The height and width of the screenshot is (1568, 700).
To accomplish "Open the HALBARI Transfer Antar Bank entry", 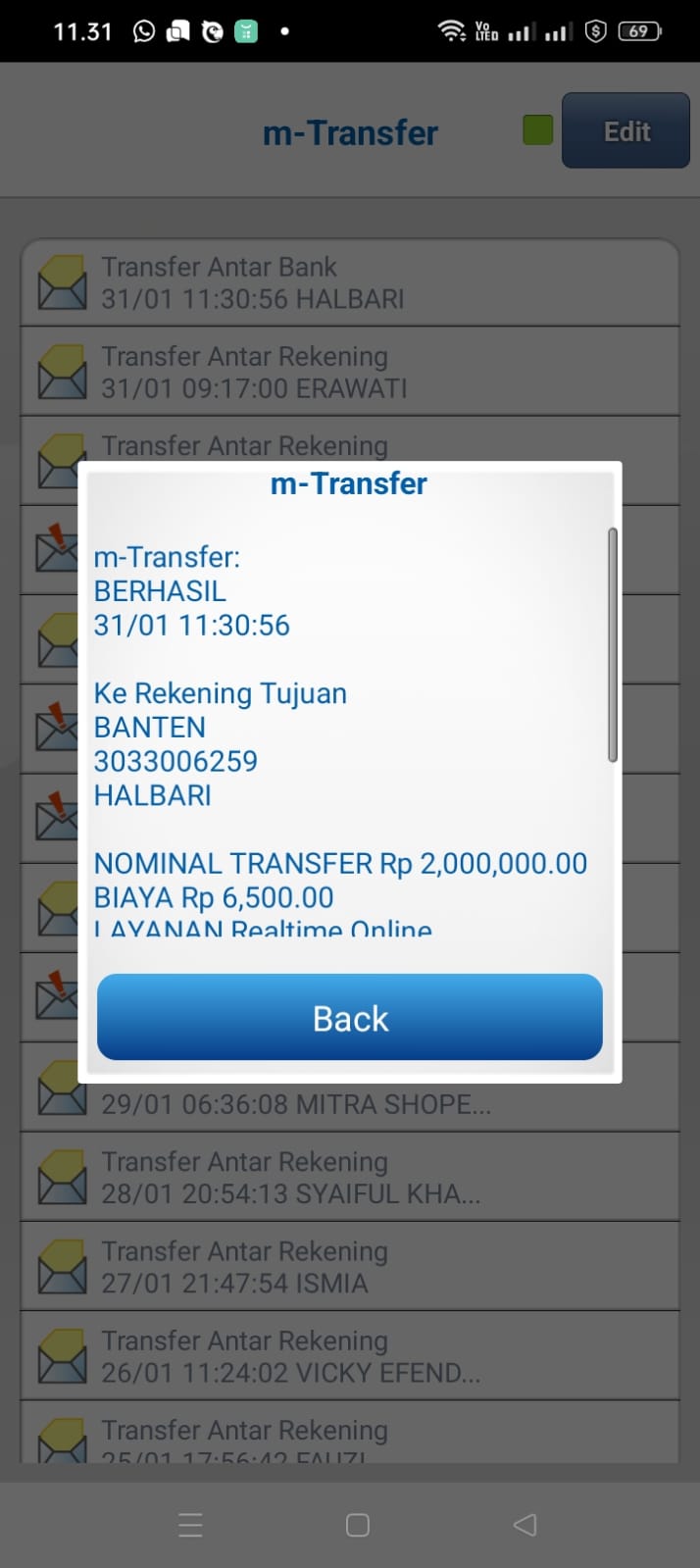I will [x=349, y=282].
